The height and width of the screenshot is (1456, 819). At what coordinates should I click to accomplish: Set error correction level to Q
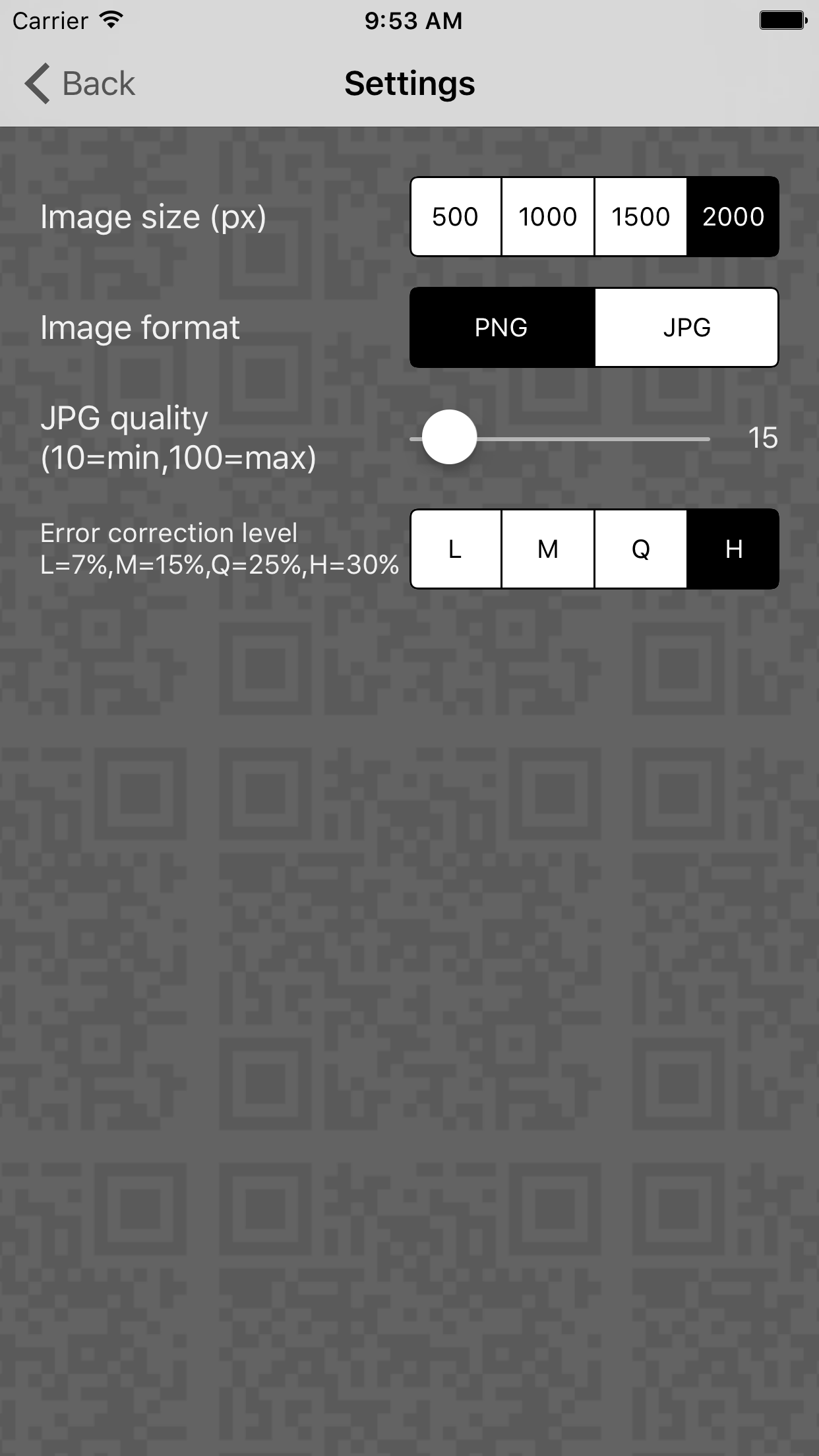[640, 549]
